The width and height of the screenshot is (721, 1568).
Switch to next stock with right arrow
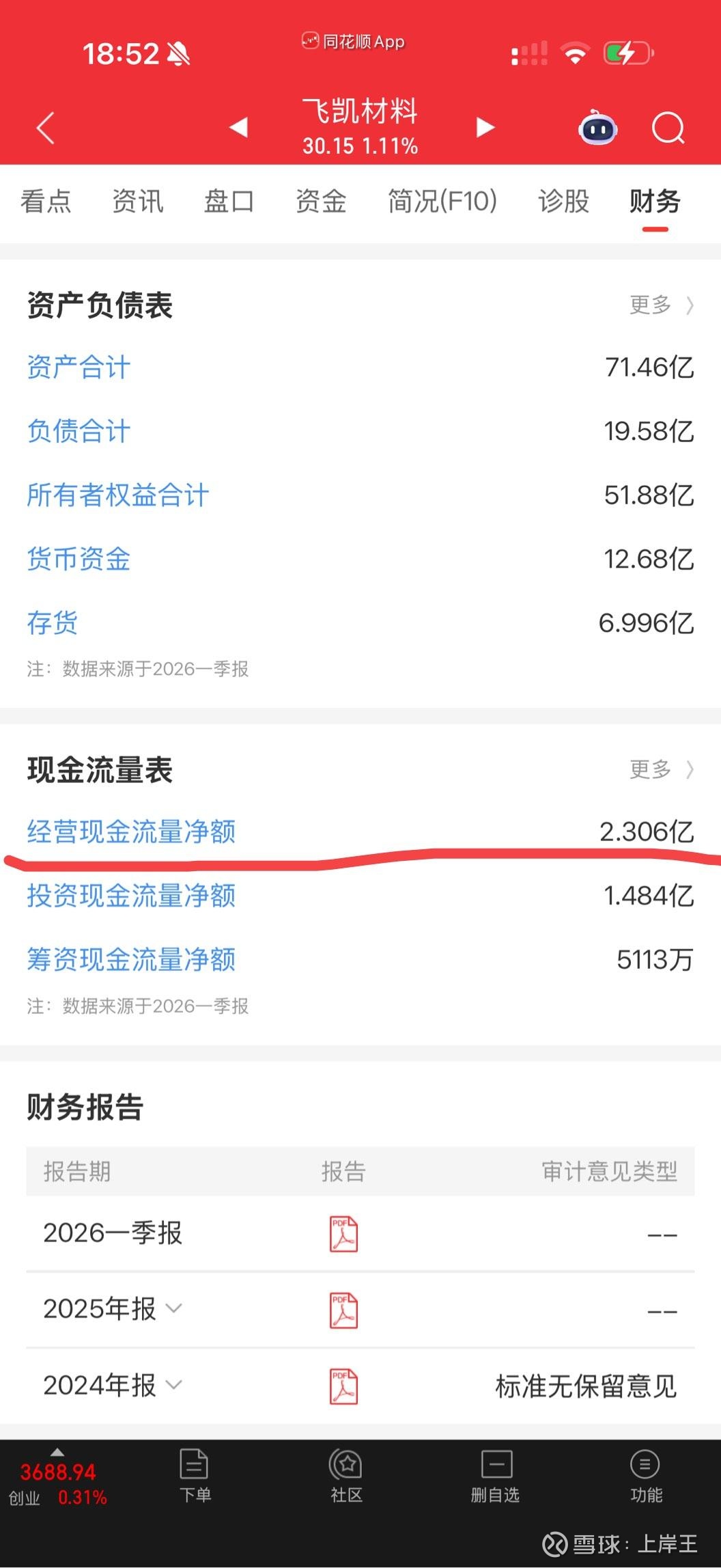click(x=485, y=127)
